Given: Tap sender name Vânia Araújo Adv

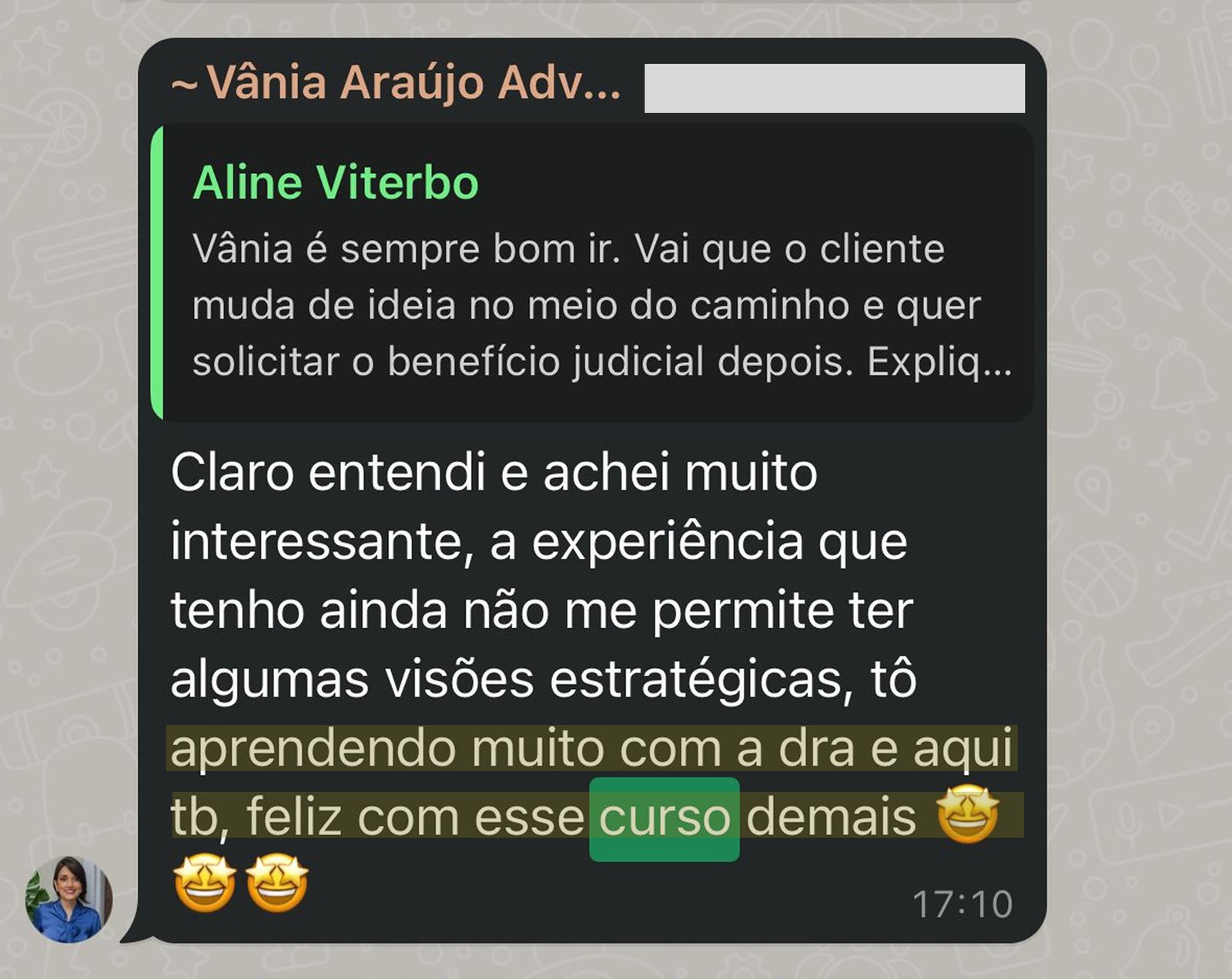Looking at the screenshot, I should click(396, 83).
